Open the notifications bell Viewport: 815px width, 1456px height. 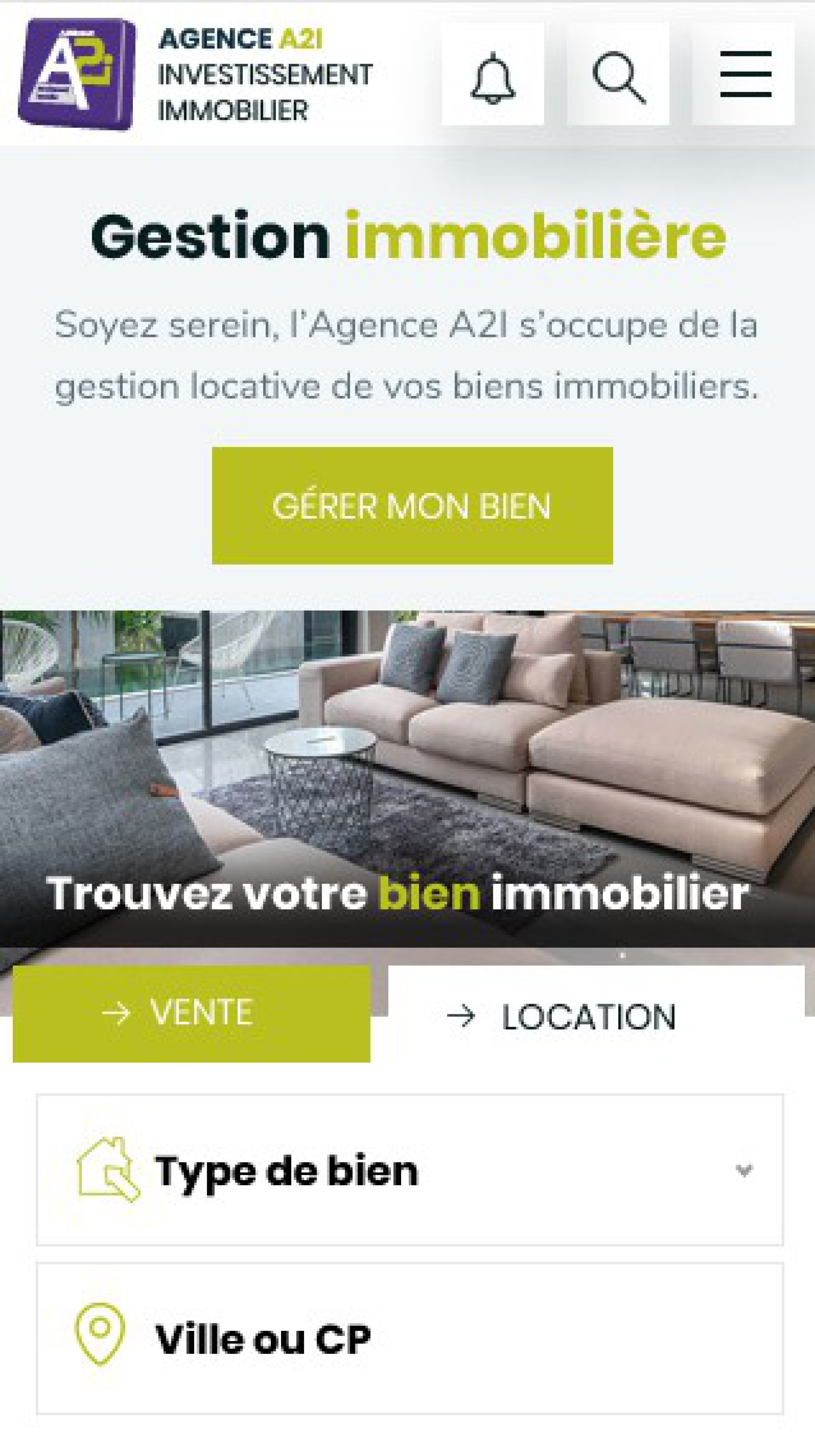493,74
